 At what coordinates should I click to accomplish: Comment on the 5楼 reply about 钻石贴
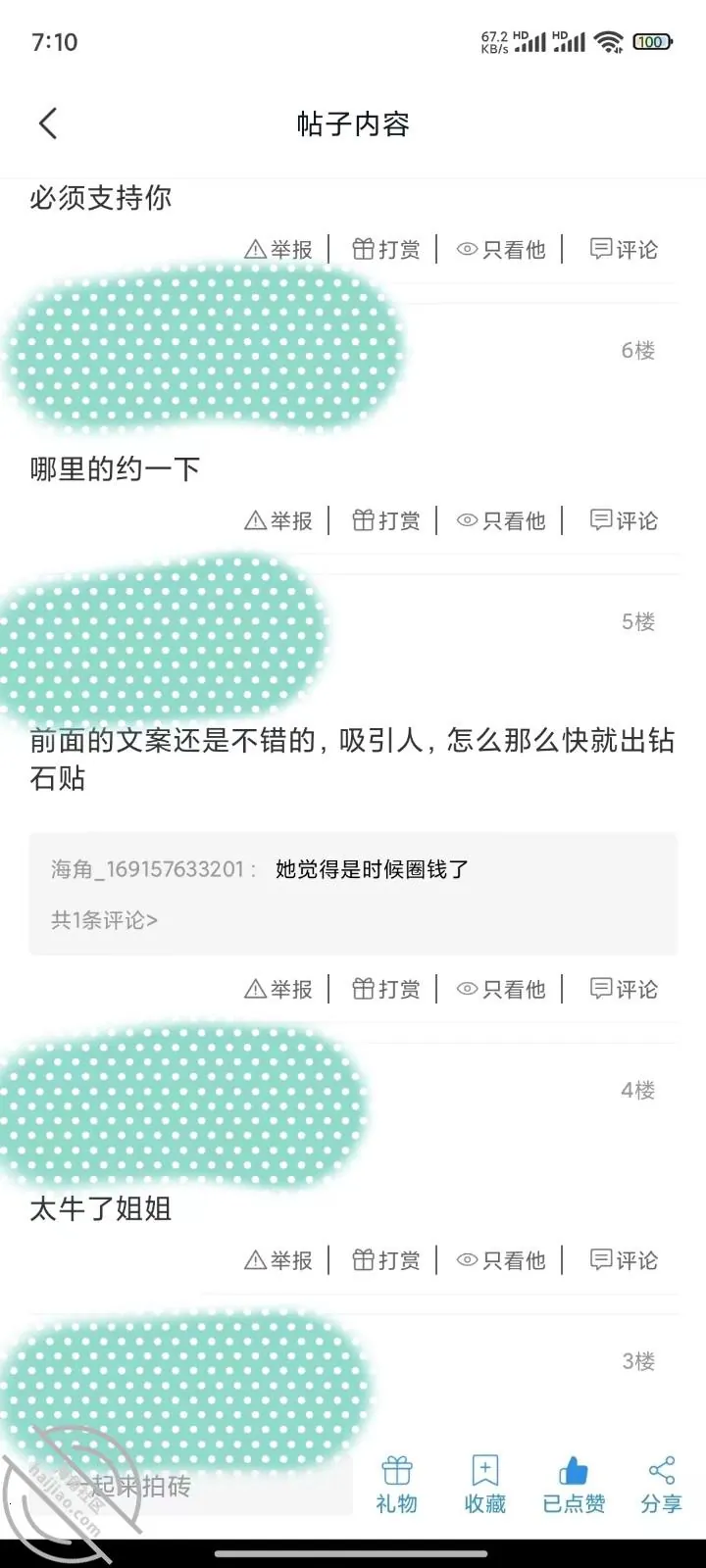pos(624,989)
